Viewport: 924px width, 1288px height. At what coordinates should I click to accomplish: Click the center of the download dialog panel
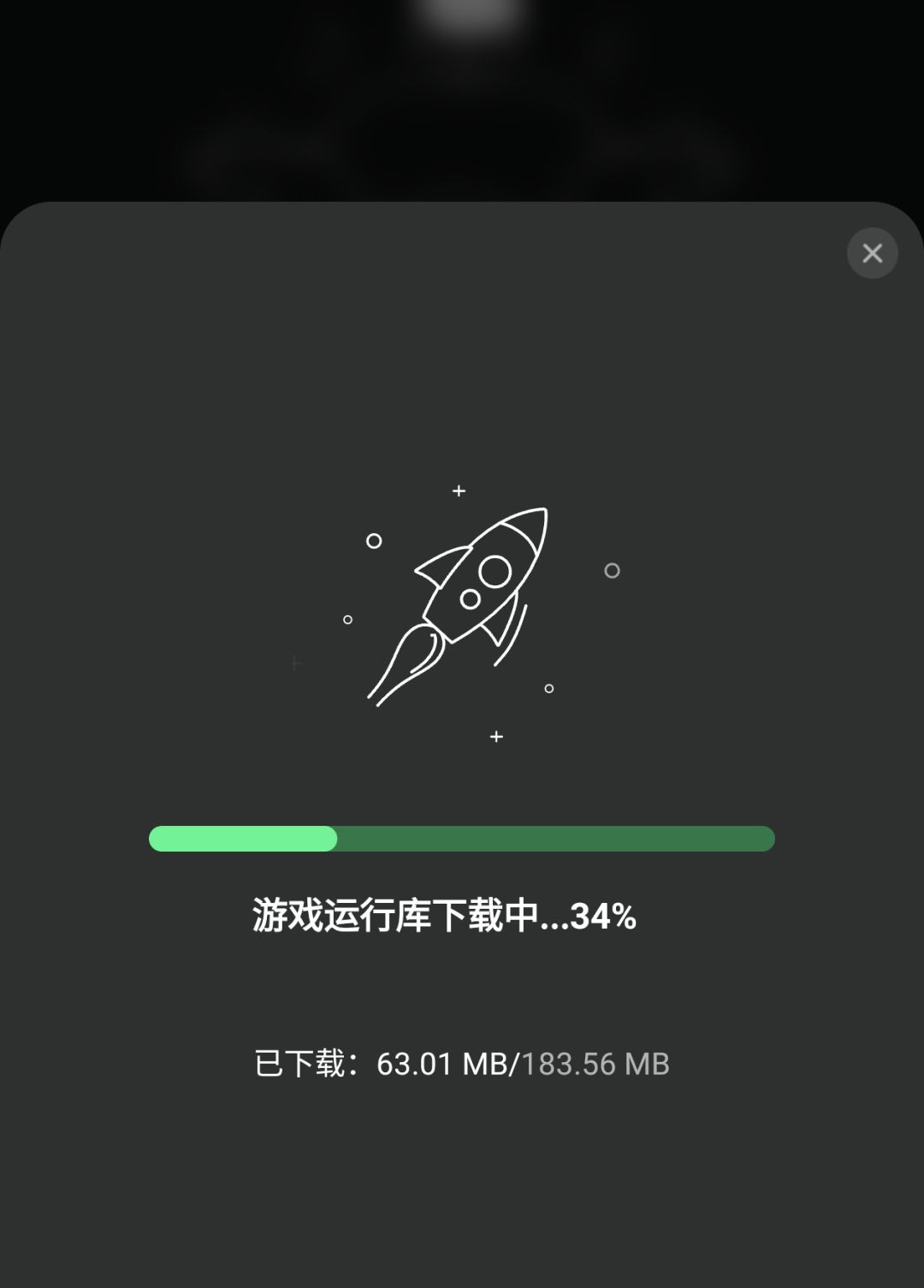click(x=462, y=745)
